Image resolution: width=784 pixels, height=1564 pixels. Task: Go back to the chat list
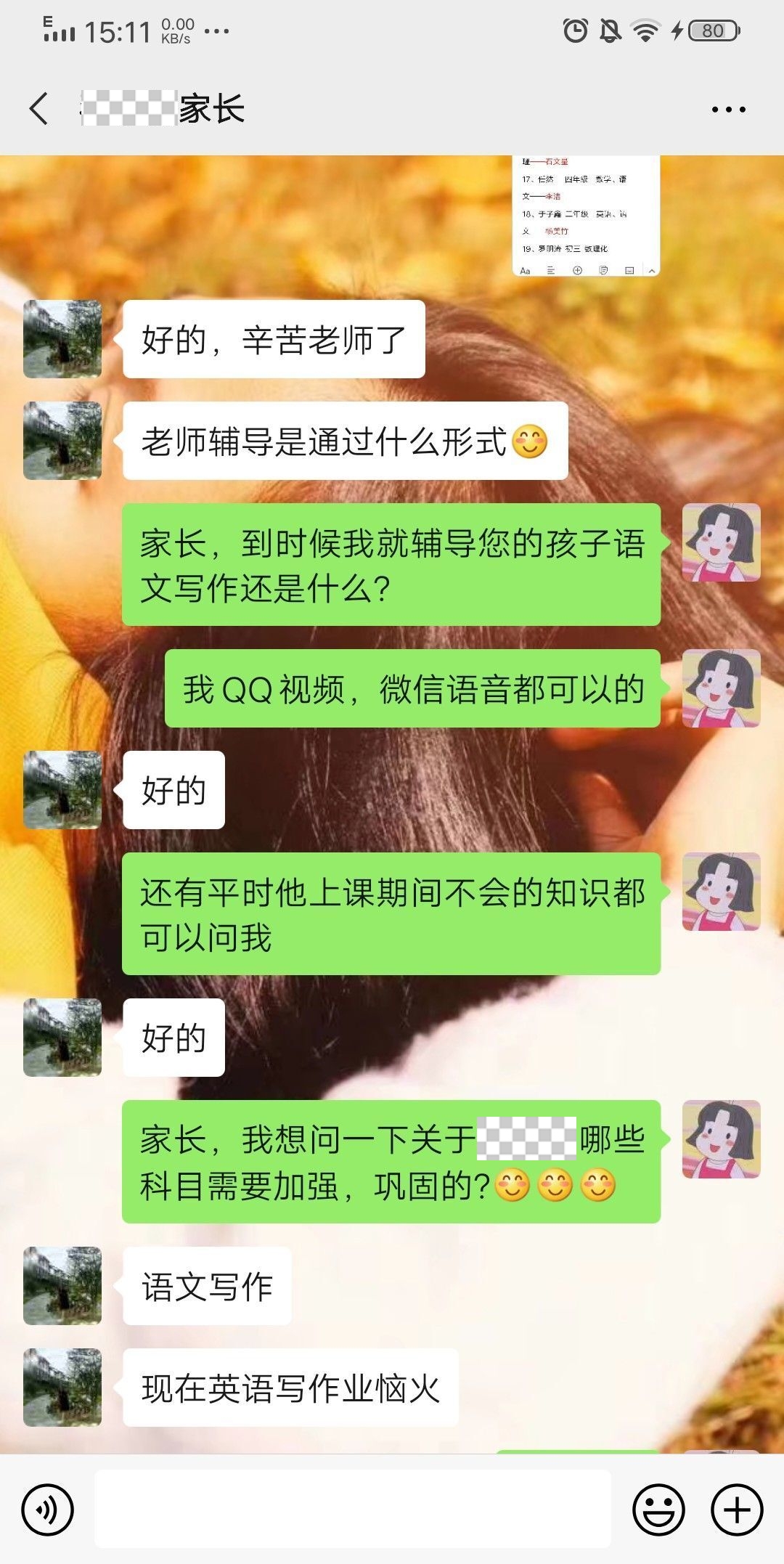pyautogui.click(x=39, y=109)
